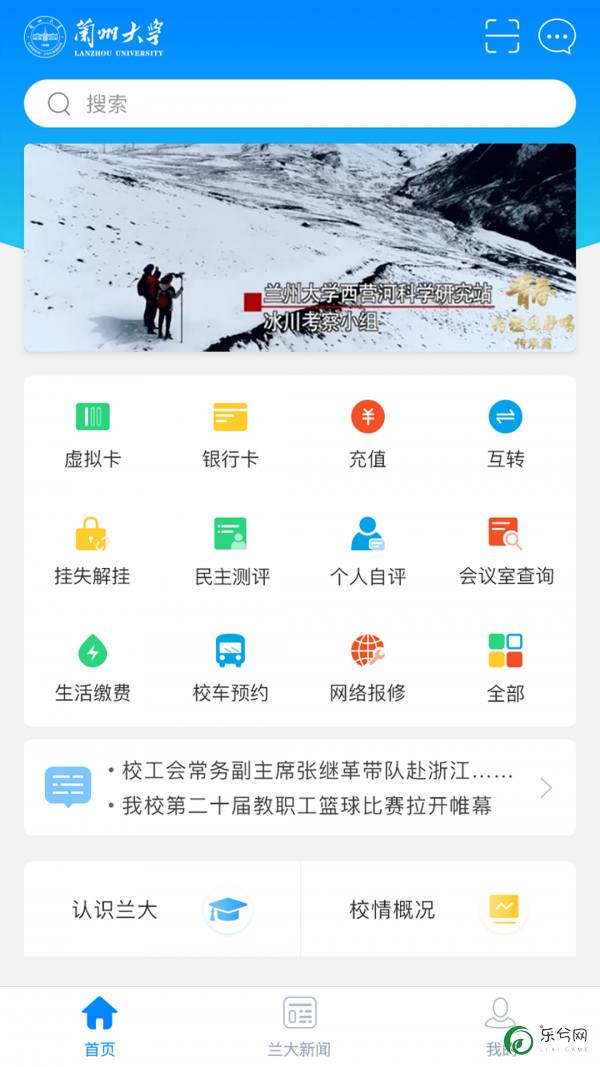Viewport: 600px width, 1067px height.
Task: Open the messages chat bubble icon
Action: 557,36
